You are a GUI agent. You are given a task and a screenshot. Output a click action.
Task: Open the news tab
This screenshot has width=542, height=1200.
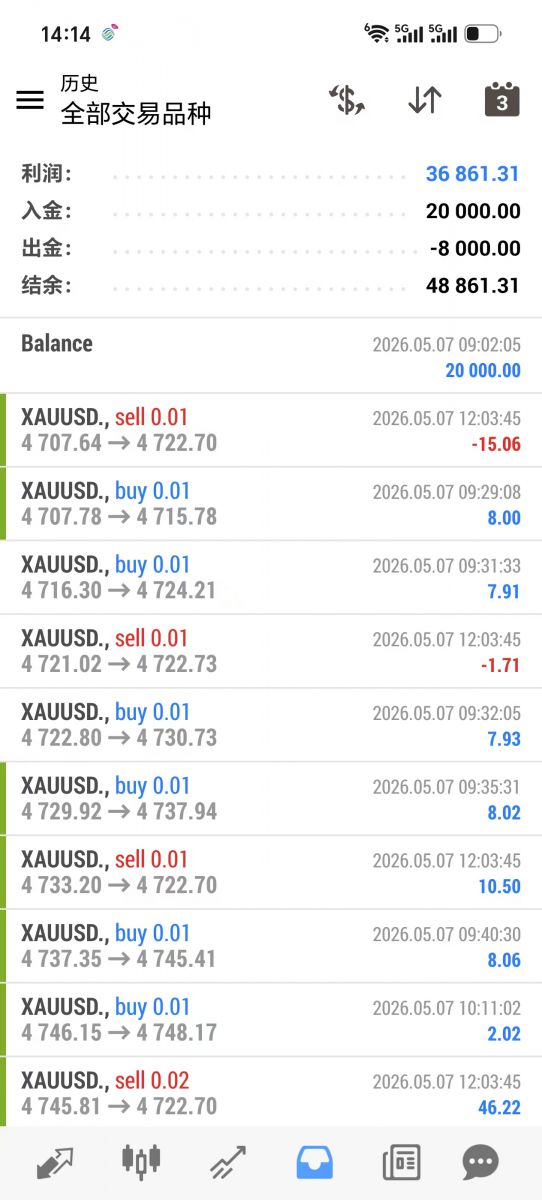[x=401, y=1163]
